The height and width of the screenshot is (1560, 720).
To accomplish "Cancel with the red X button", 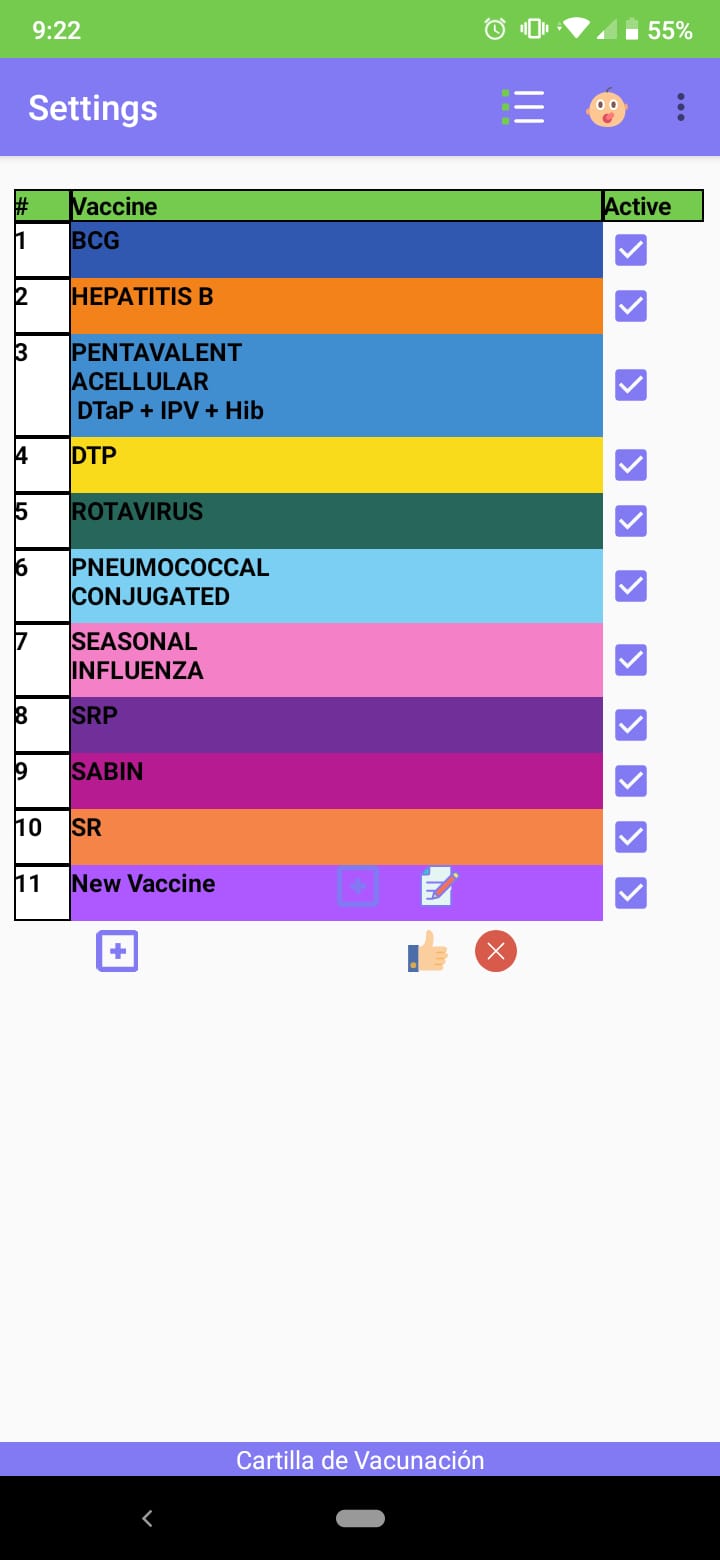I will (496, 951).
